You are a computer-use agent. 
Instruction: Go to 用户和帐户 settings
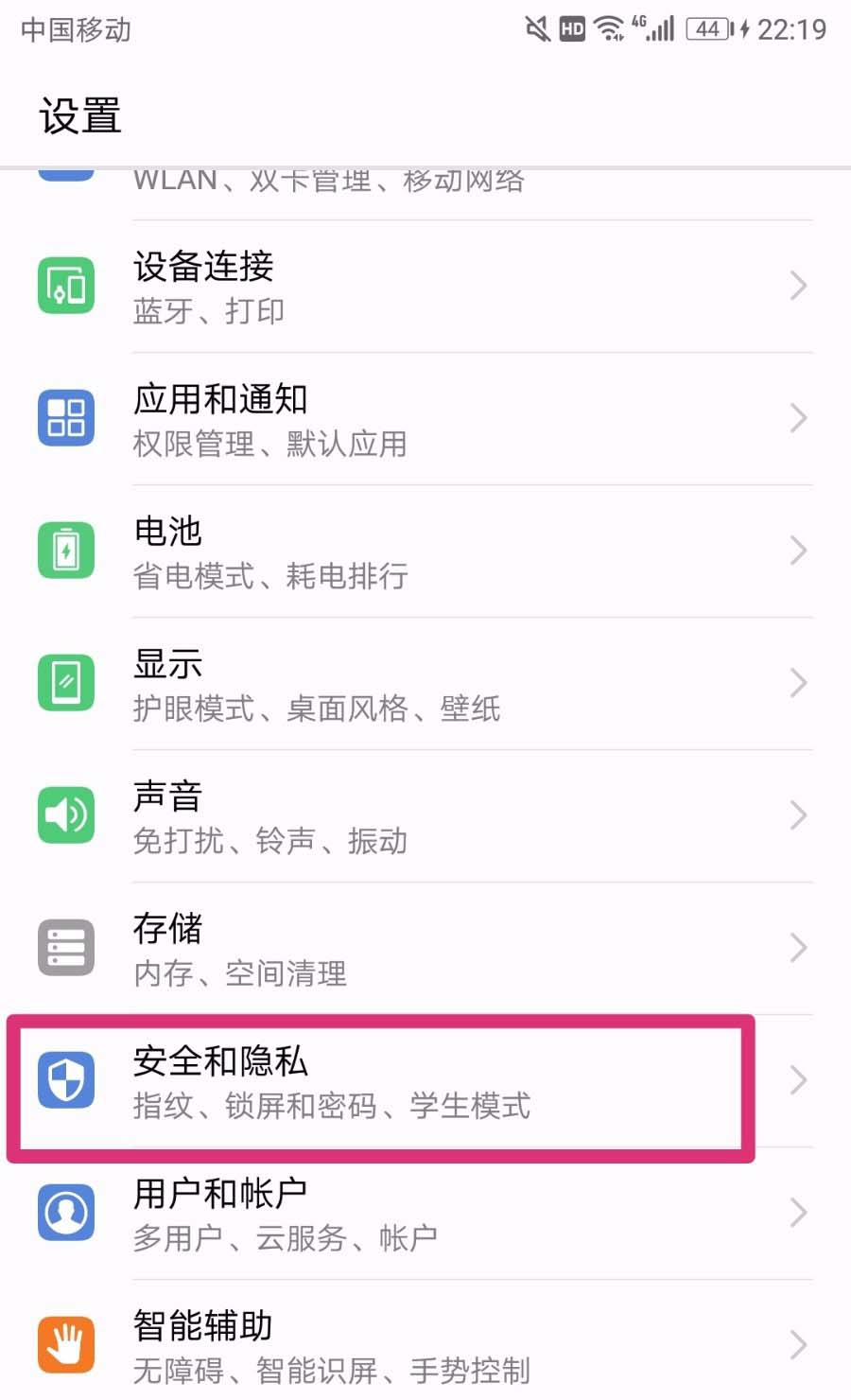[x=425, y=1213]
